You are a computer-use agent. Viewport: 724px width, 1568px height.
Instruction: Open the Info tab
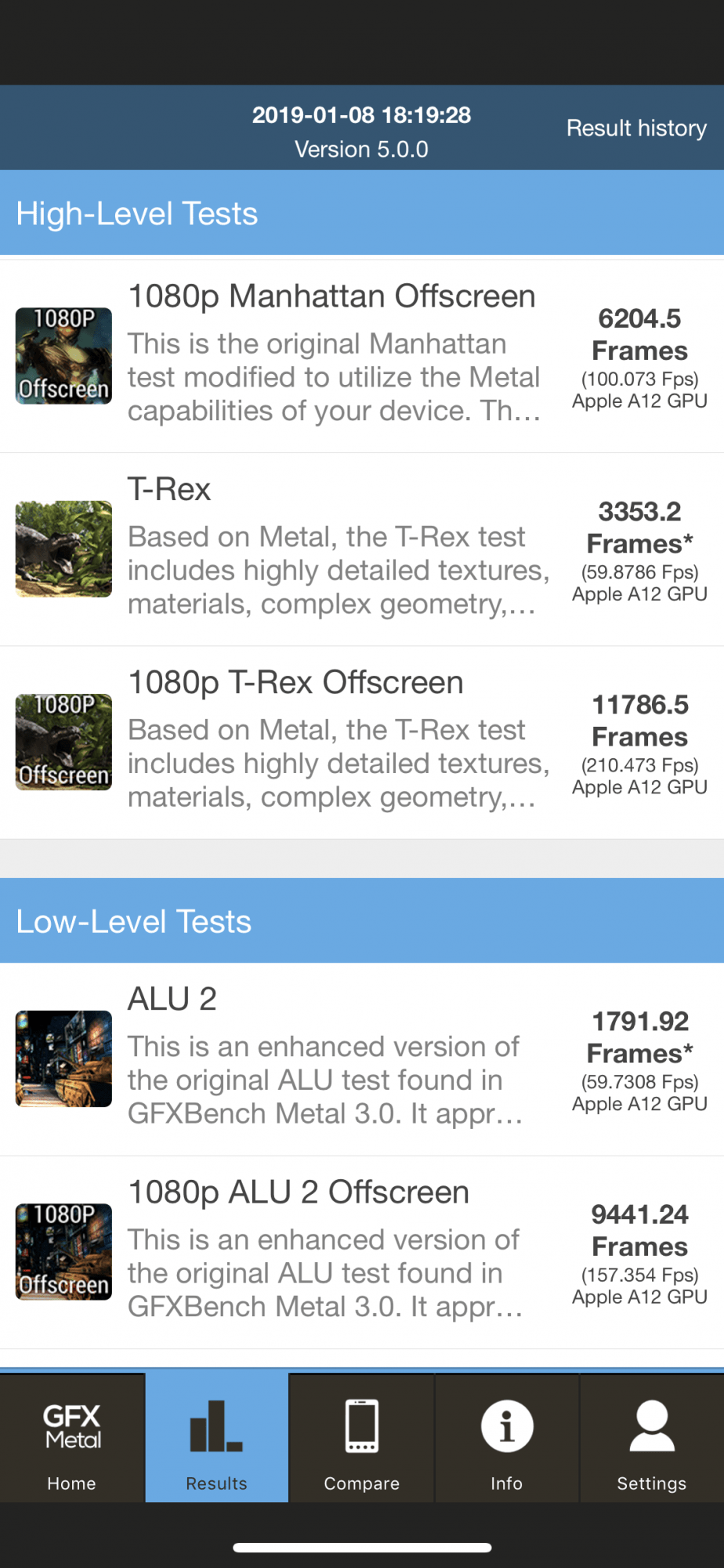tap(507, 1438)
